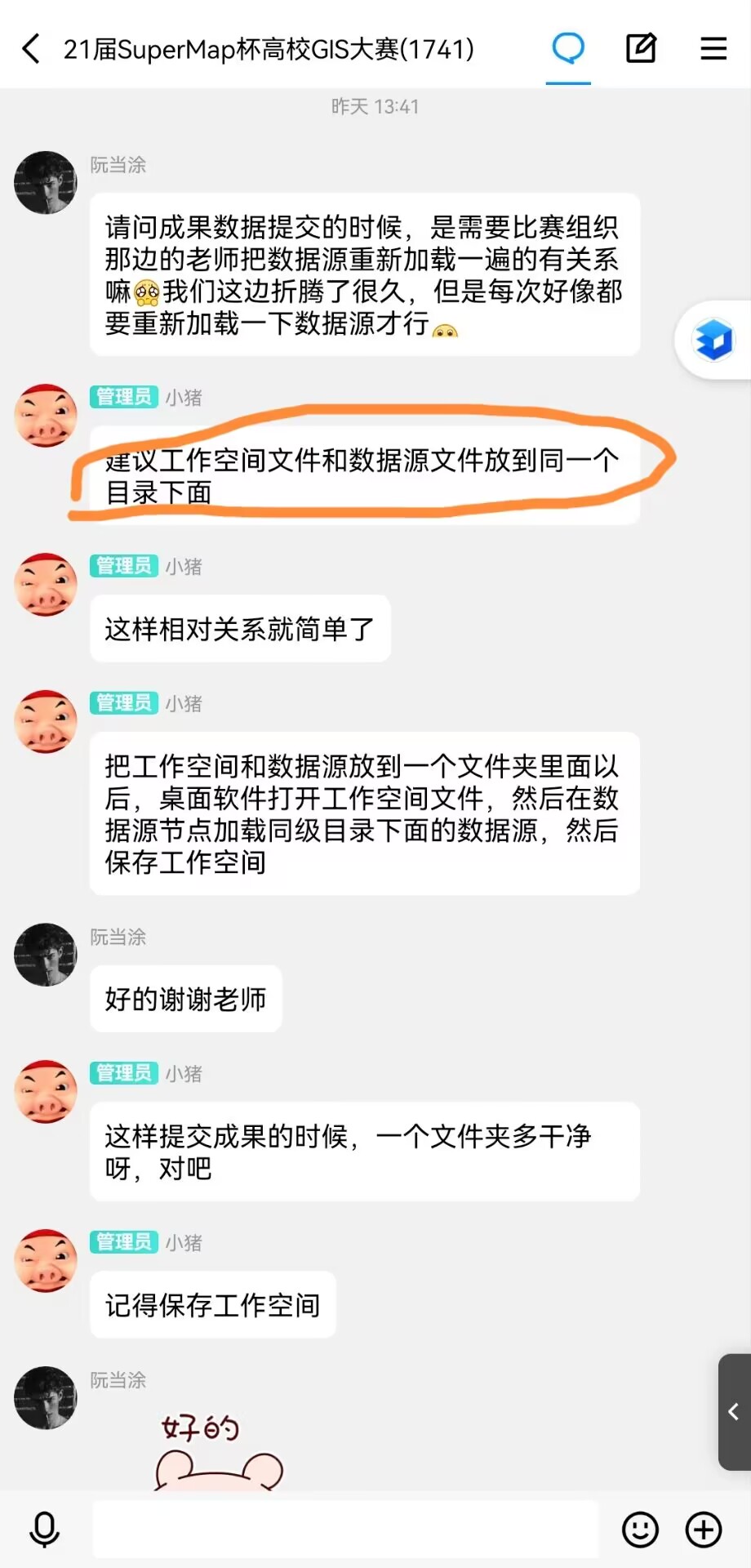The image size is (751, 1568).
Task: Open the plus attachments menu
Action: point(704,1530)
